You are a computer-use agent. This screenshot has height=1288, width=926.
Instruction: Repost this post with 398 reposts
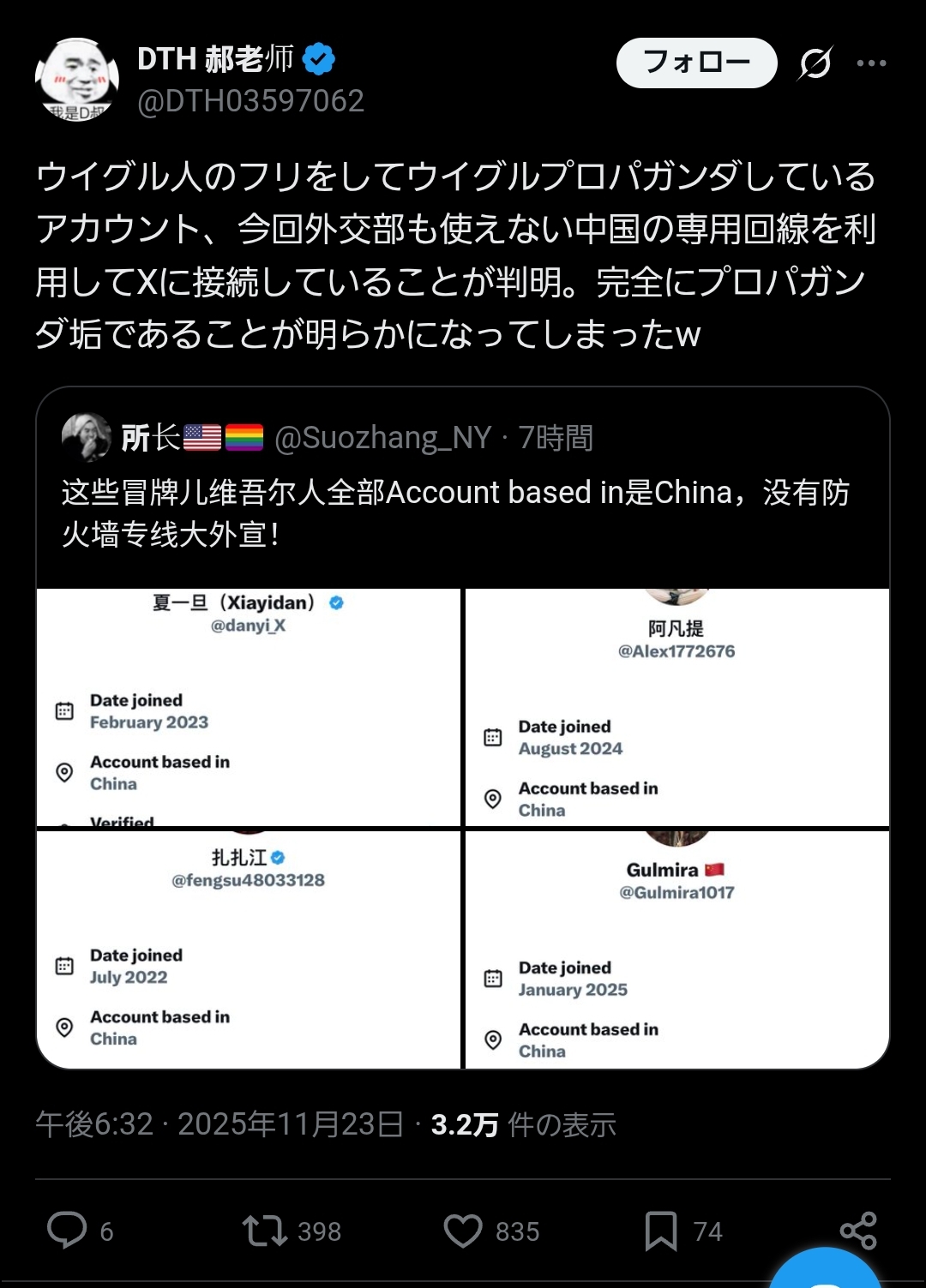(x=265, y=1231)
